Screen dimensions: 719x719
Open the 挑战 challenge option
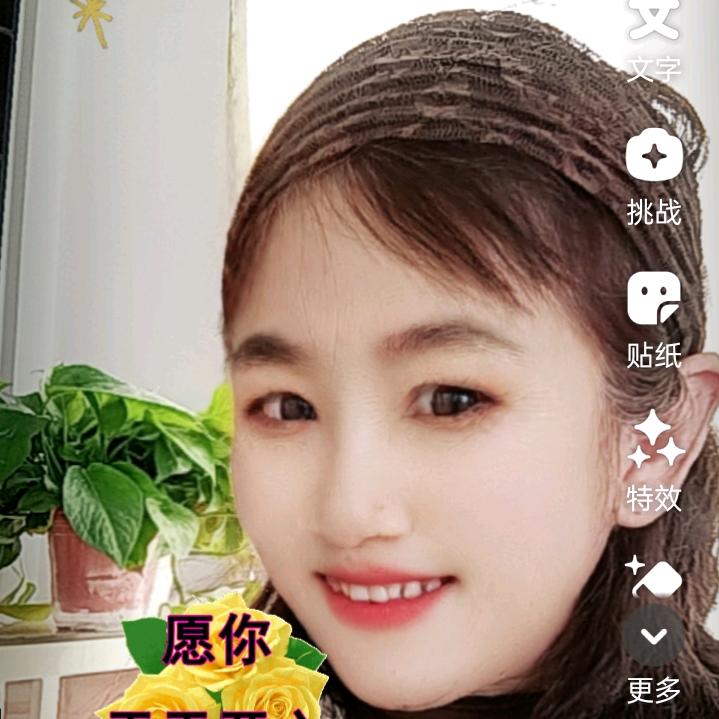(x=654, y=176)
